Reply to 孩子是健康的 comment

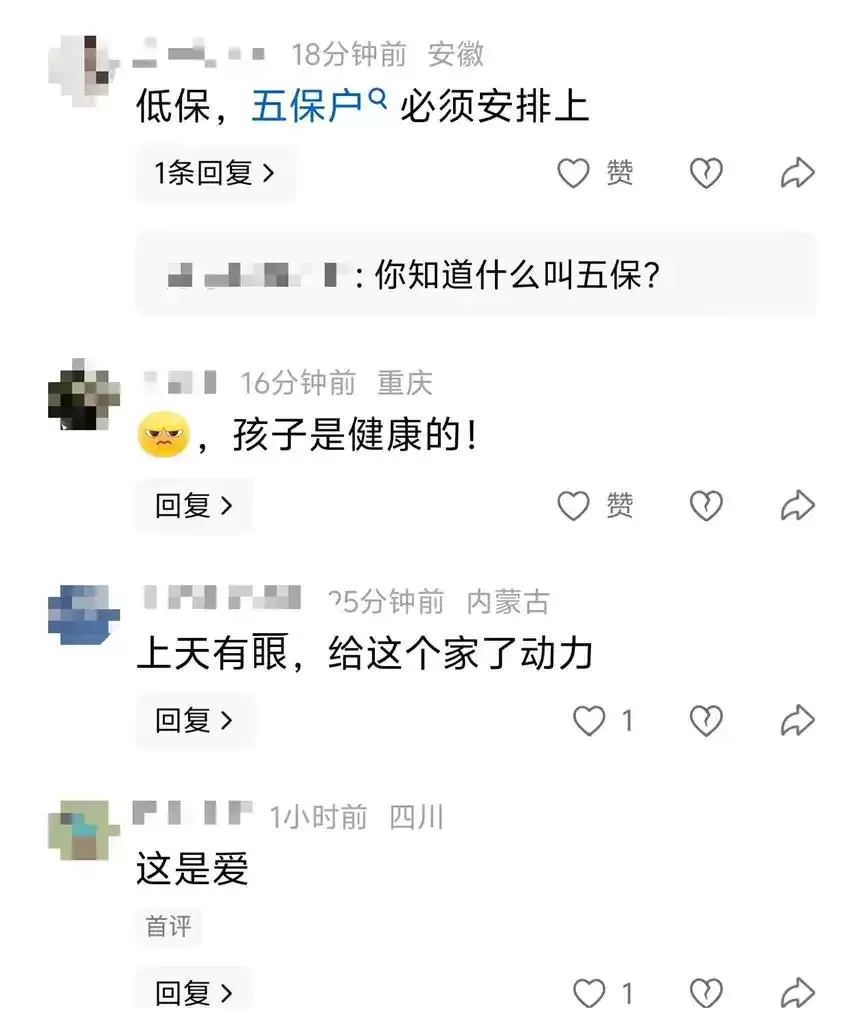pos(194,506)
